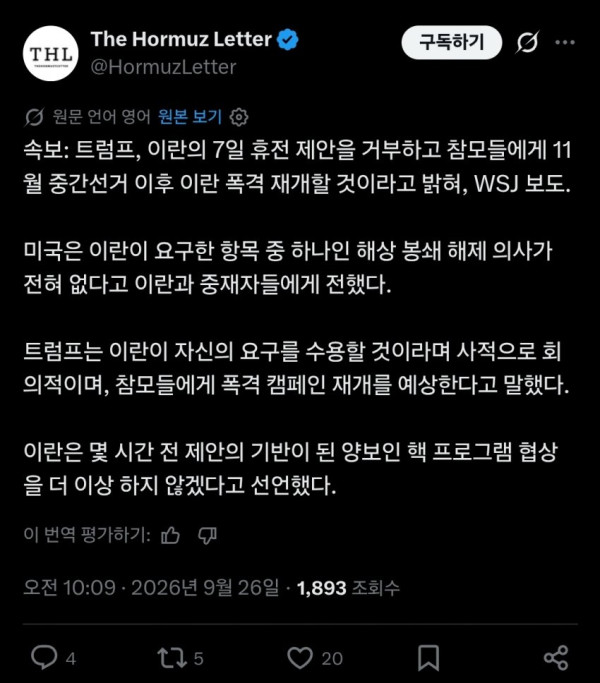Open translation settings gear icon

(239, 117)
